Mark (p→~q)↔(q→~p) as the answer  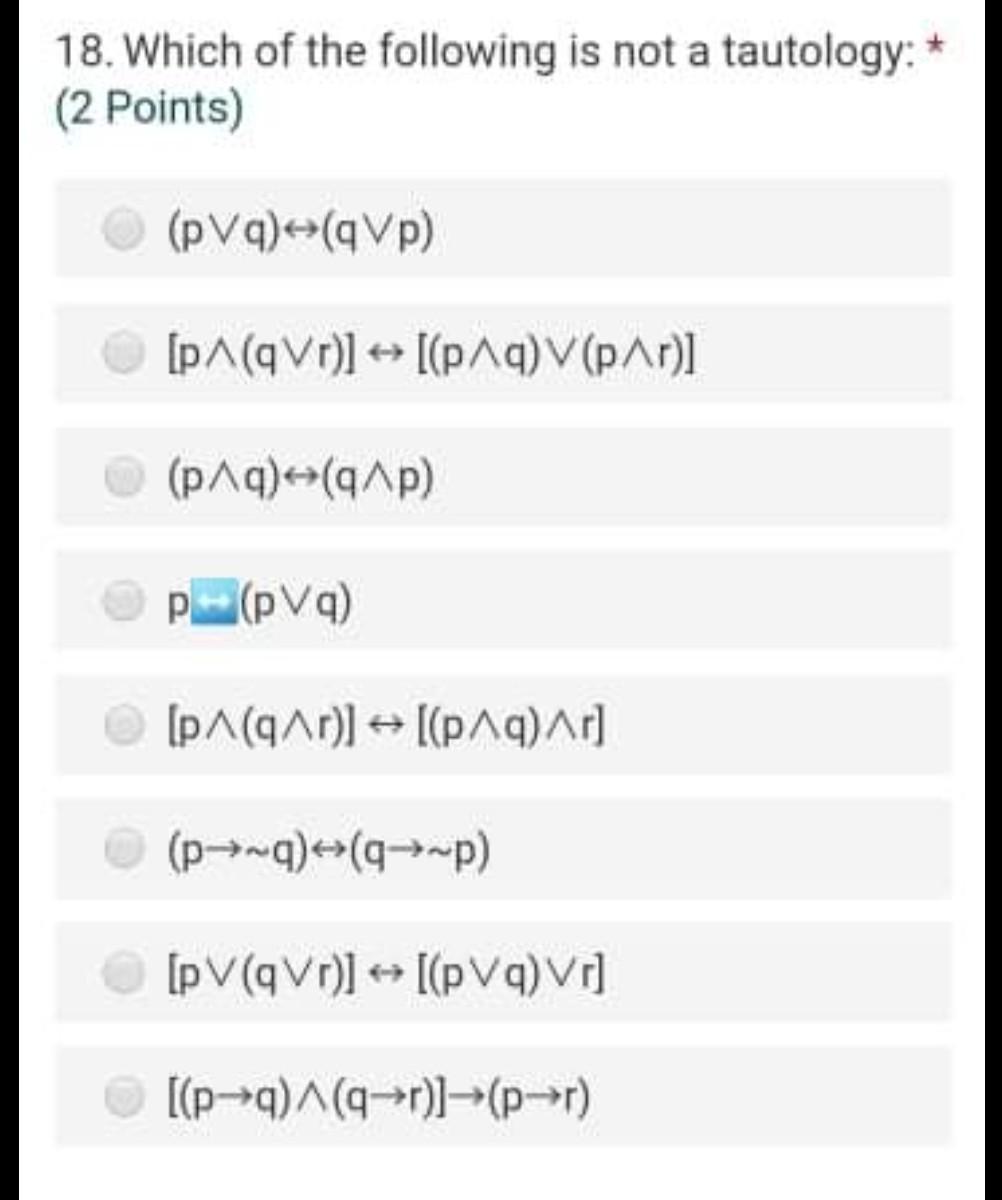pyautogui.click(x=121, y=848)
